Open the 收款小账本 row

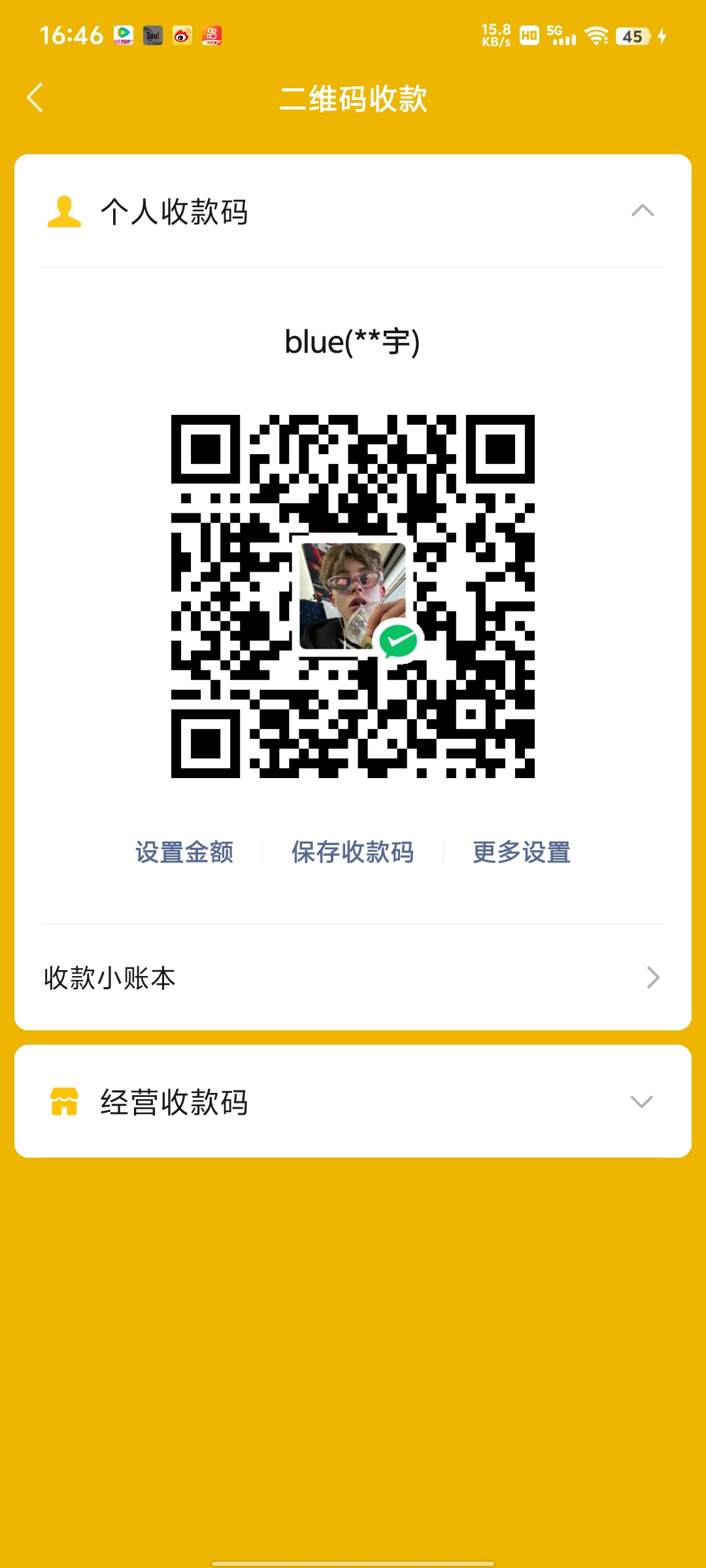click(x=353, y=978)
